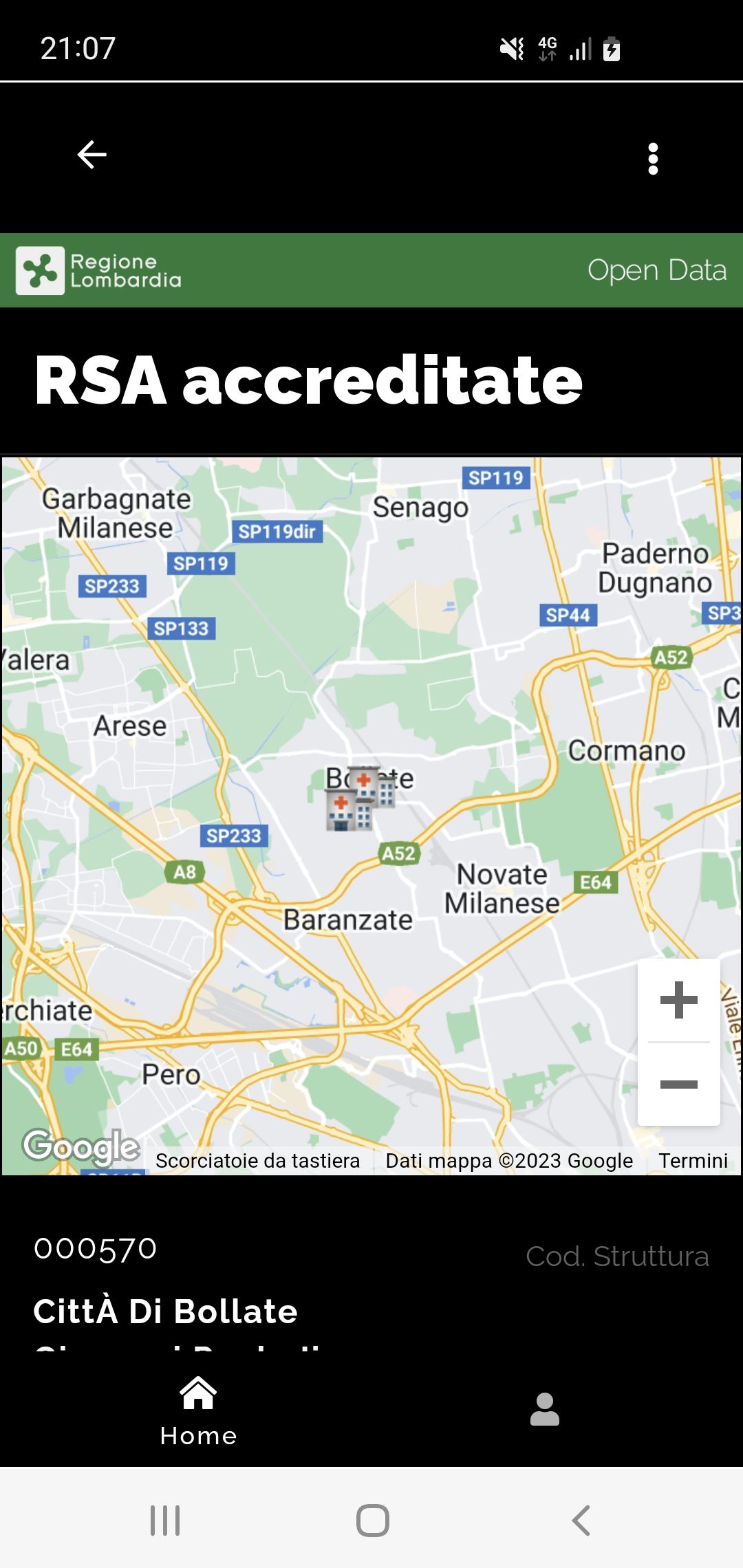Zoom in on the map
743x1568 pixels.
(x=678, y=1000)
